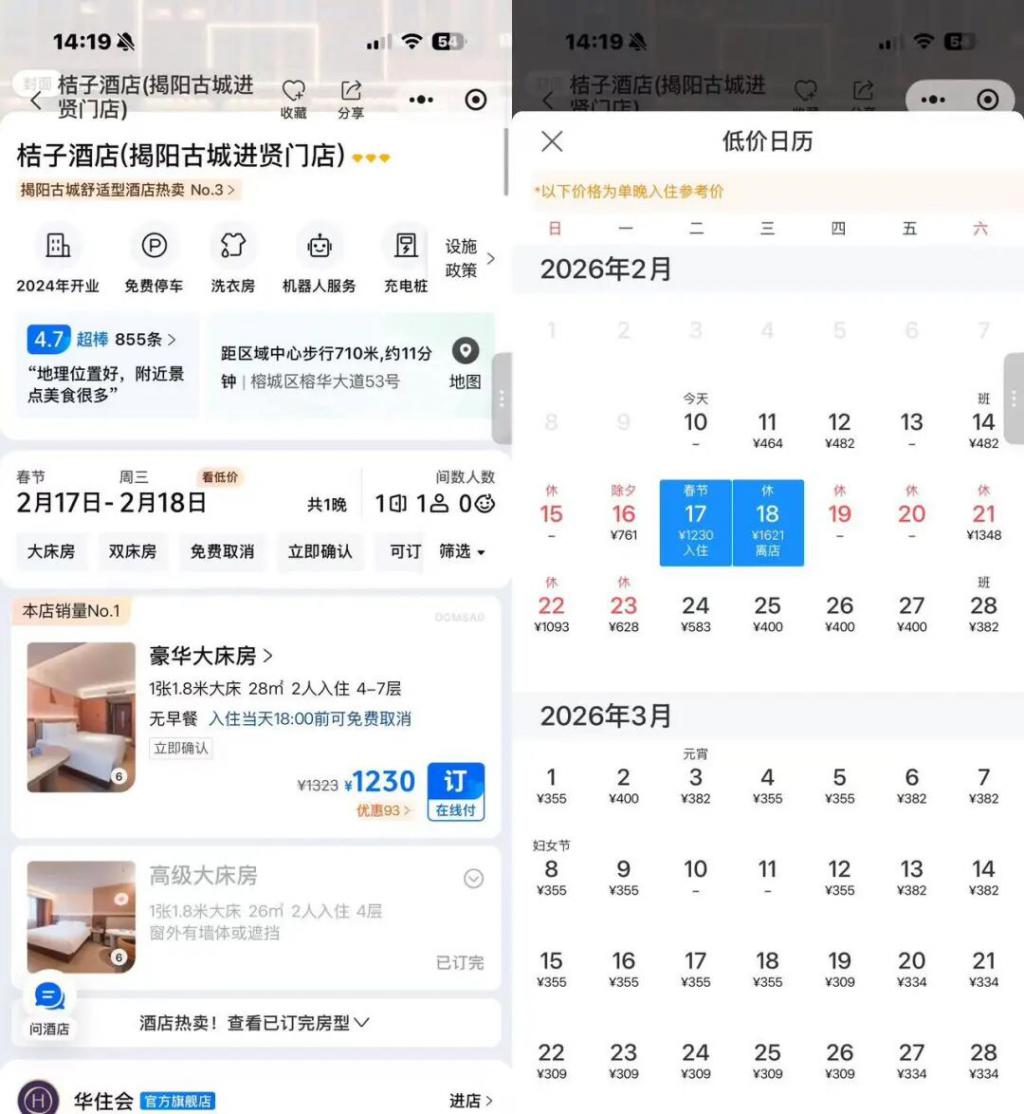The height and width of the screenshot is (1114, 1024).
Task: Select the 双床房 filter chip
Action: tap(132, 551)
